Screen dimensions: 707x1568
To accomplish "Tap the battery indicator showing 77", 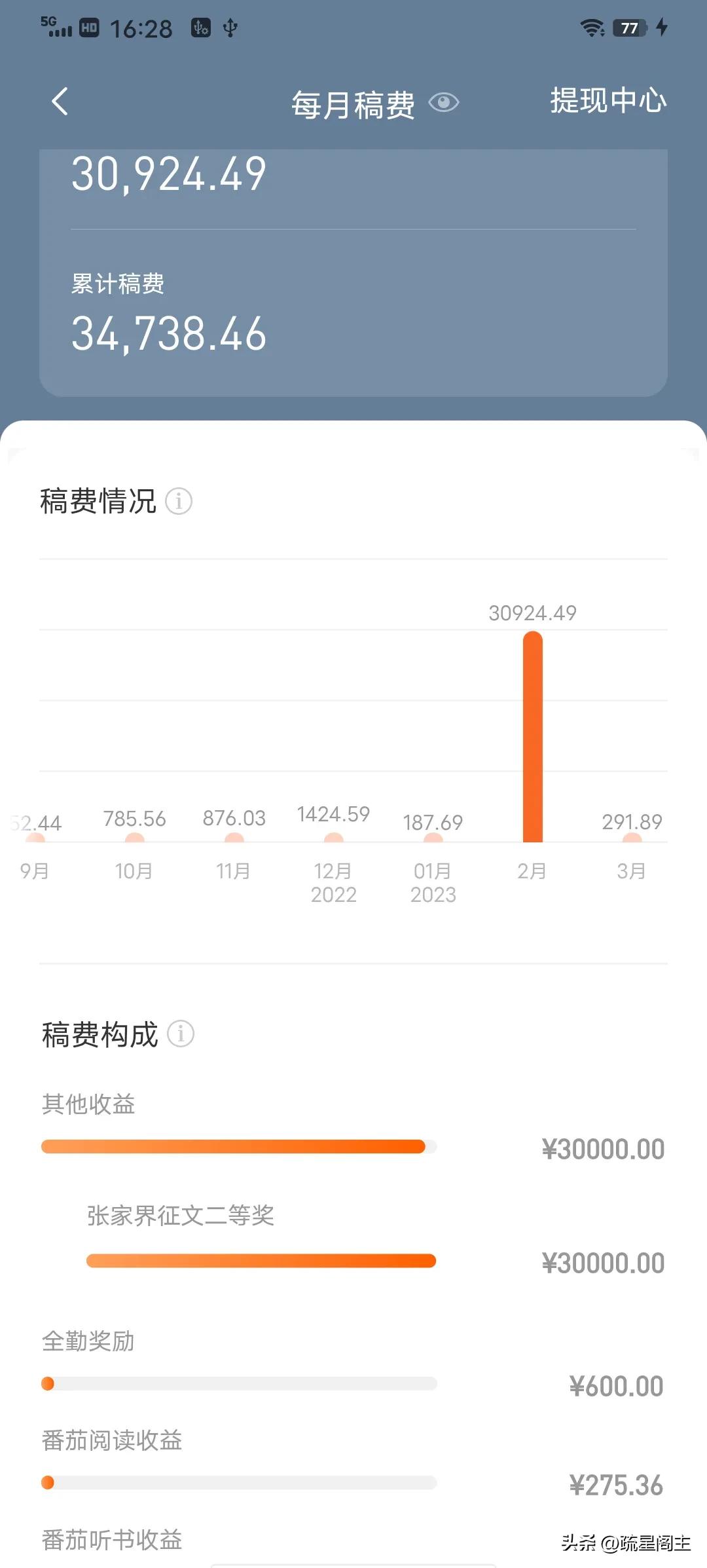I will click(x=630, y=28).
